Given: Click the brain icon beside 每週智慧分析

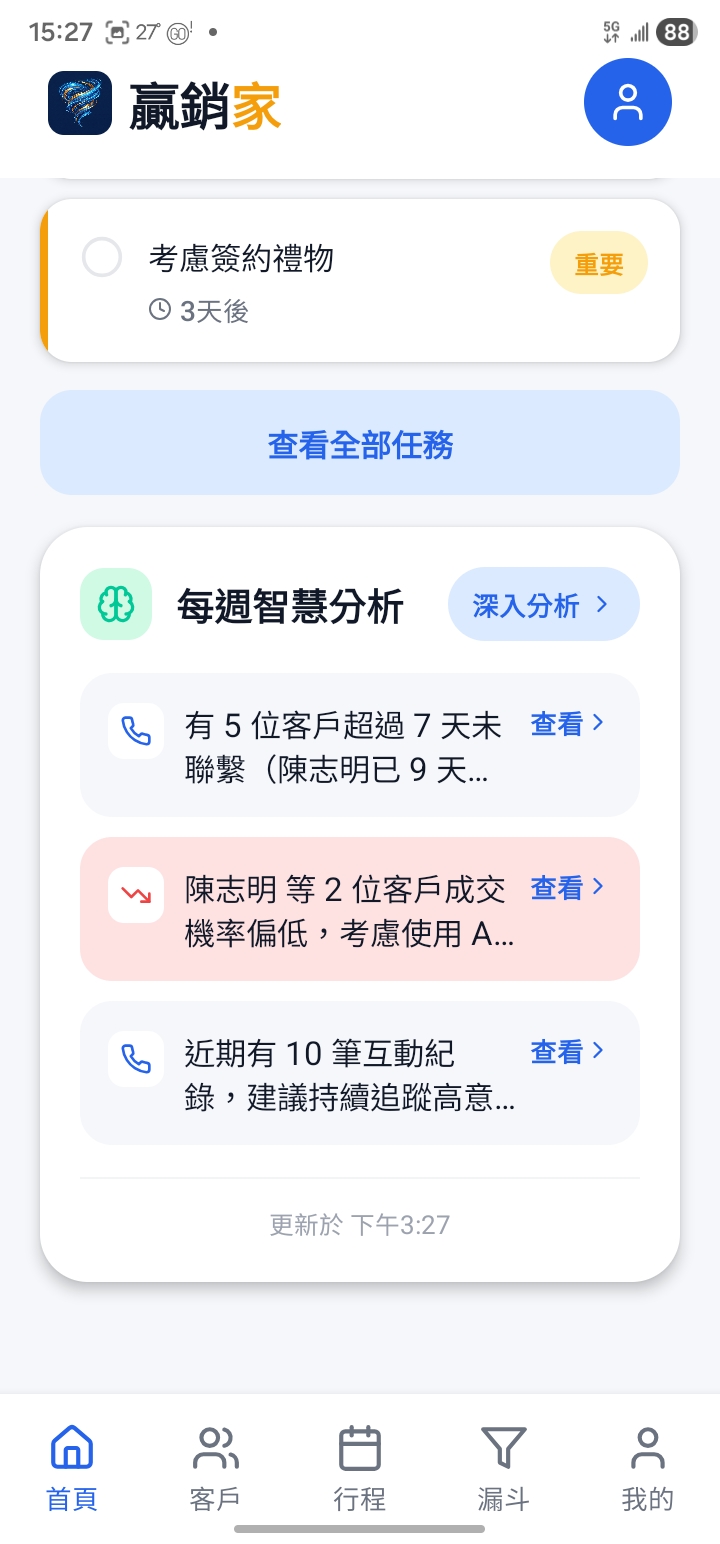Looking at the screenshot, I should pos(115,604).
